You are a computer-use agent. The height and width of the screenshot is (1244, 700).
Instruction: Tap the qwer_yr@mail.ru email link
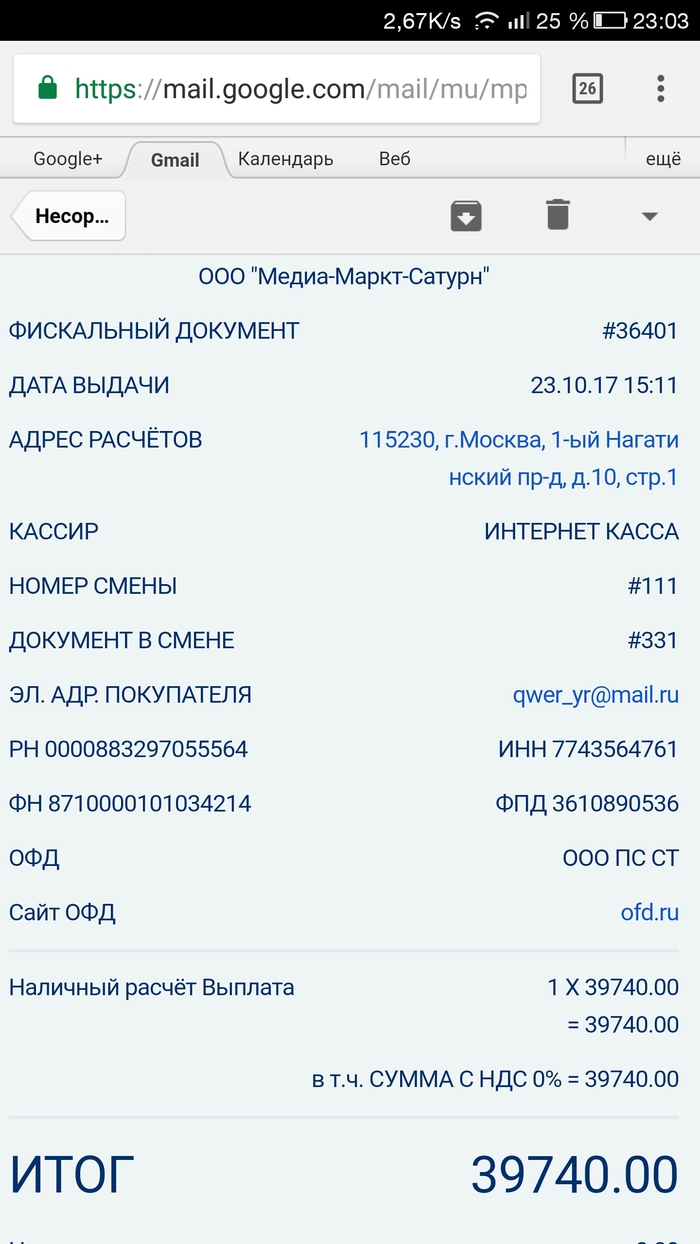click(x=595, y=695)
